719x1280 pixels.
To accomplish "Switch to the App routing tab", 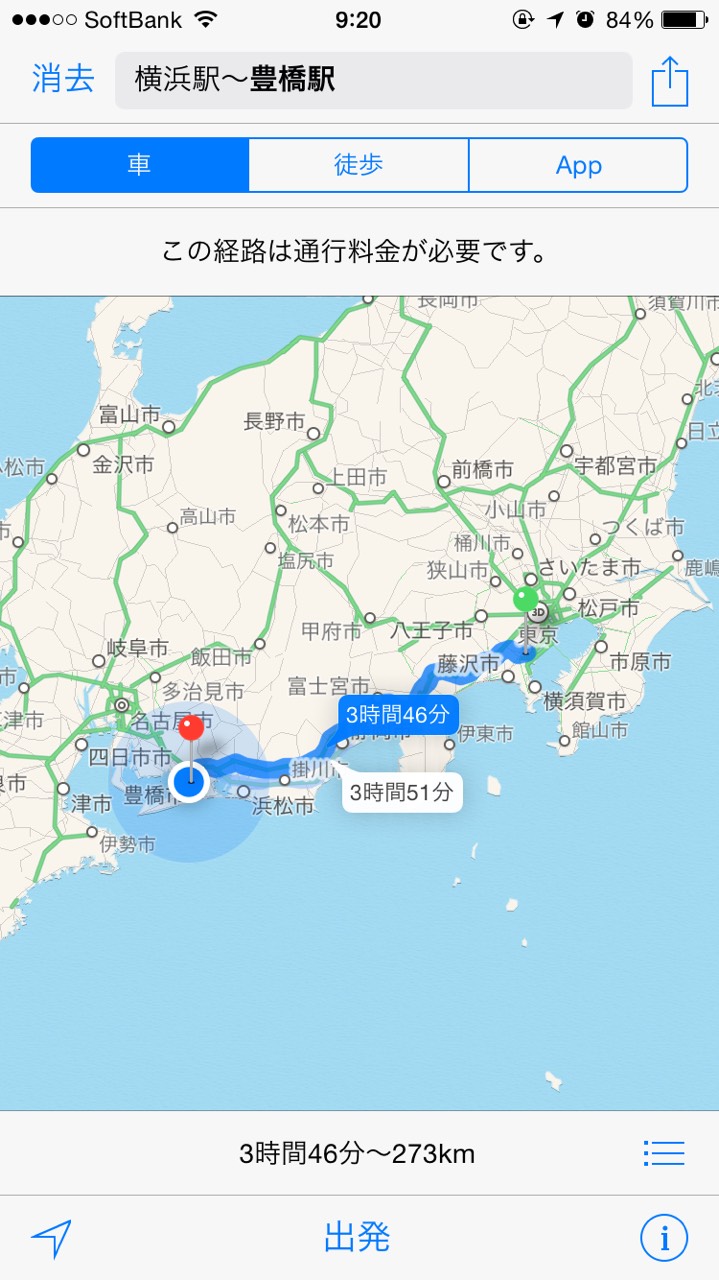I will 578,165.
